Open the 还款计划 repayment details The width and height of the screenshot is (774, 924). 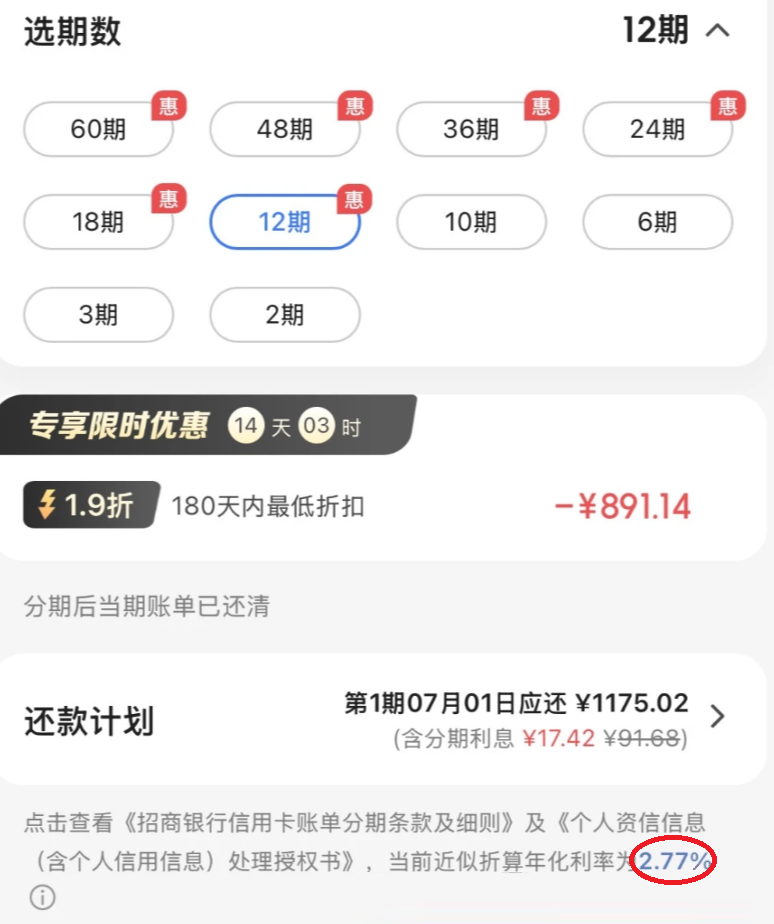pos(717,717)
